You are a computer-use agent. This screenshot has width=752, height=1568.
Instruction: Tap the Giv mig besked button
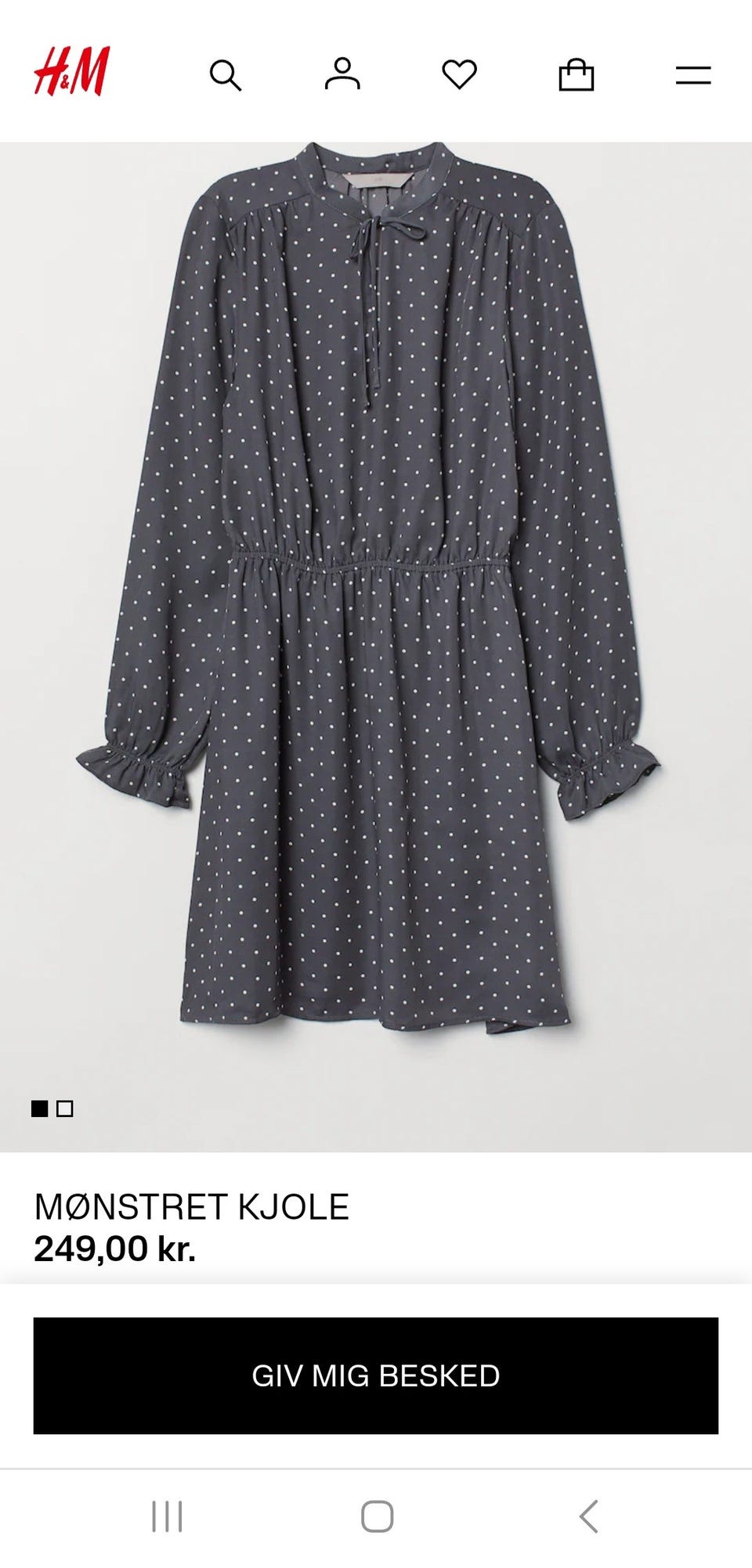point(376,1375)
